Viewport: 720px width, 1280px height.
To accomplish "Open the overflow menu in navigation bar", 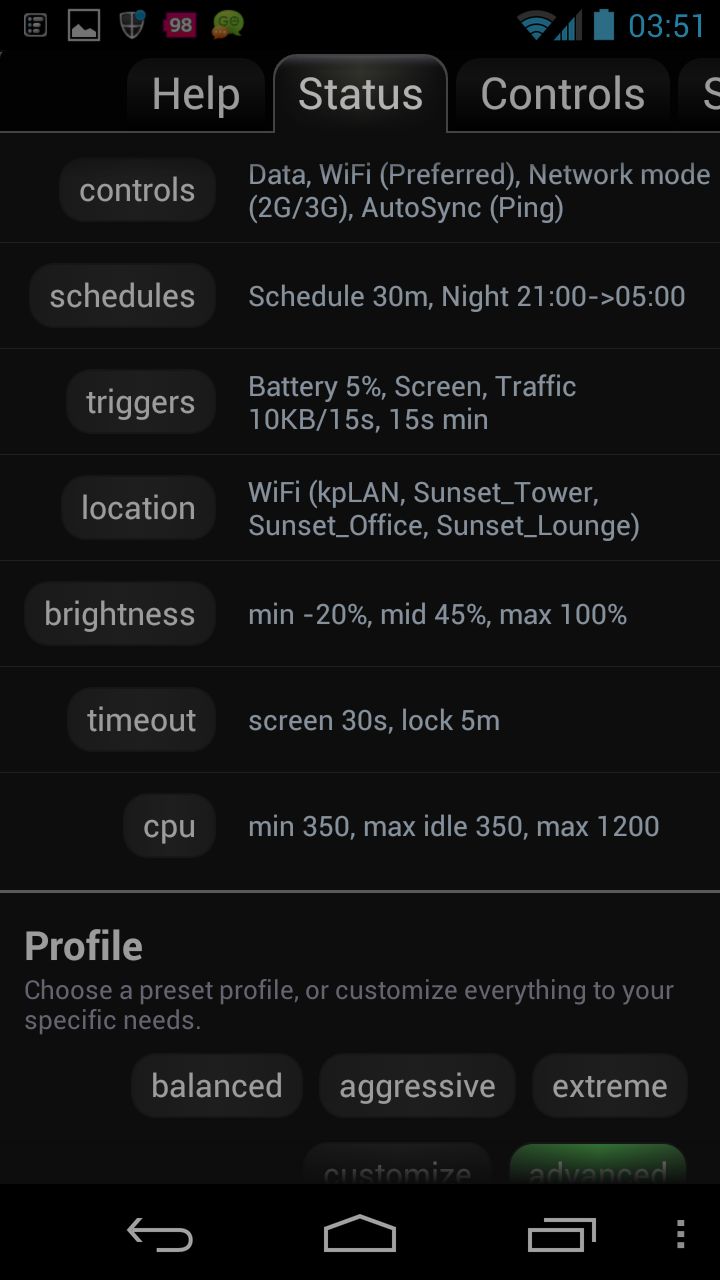I will pos(681,1235).
